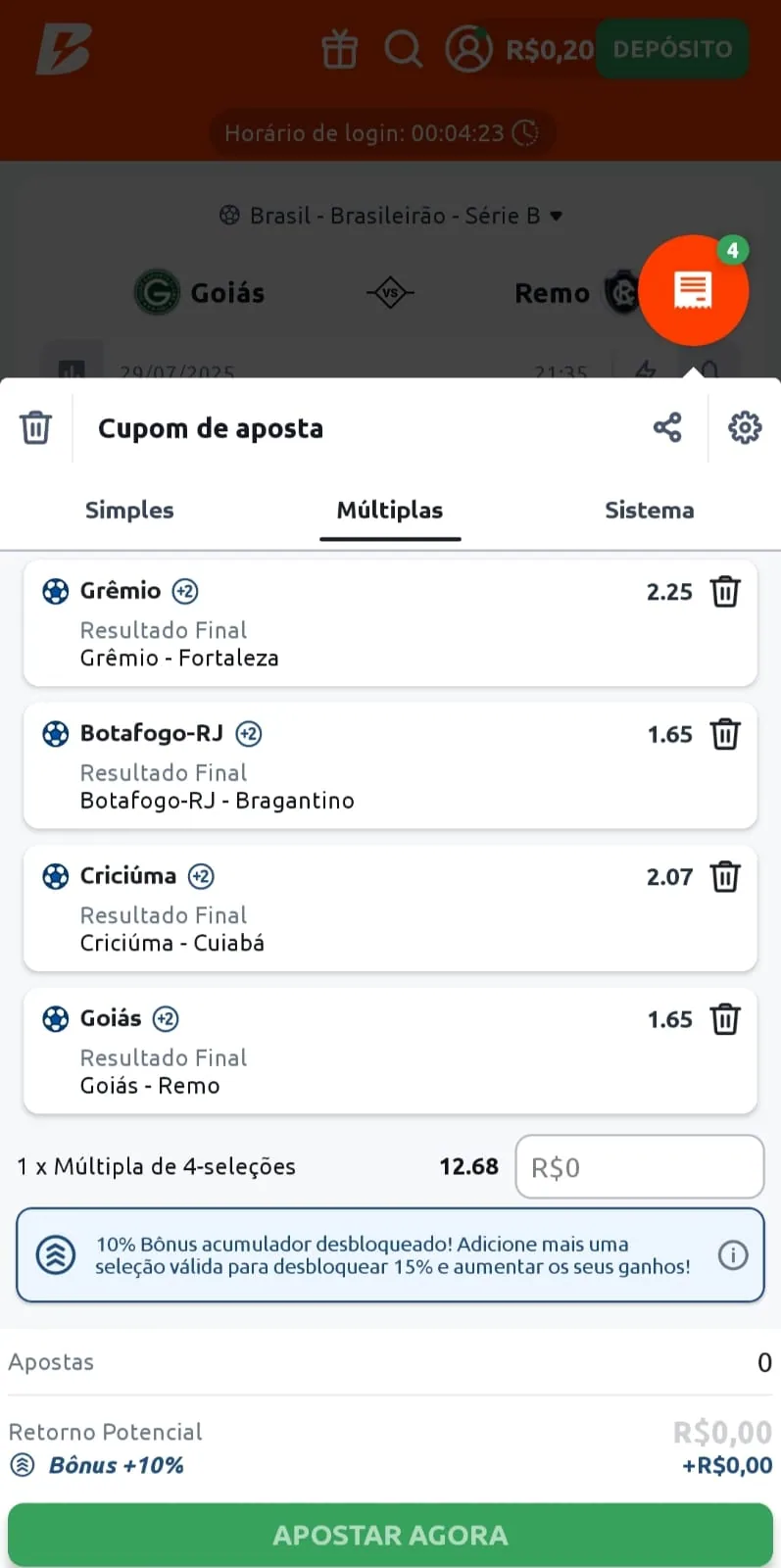Open the user account profile icon
Viewport: 781px width, 1568px height.
[x=468, y=49]
